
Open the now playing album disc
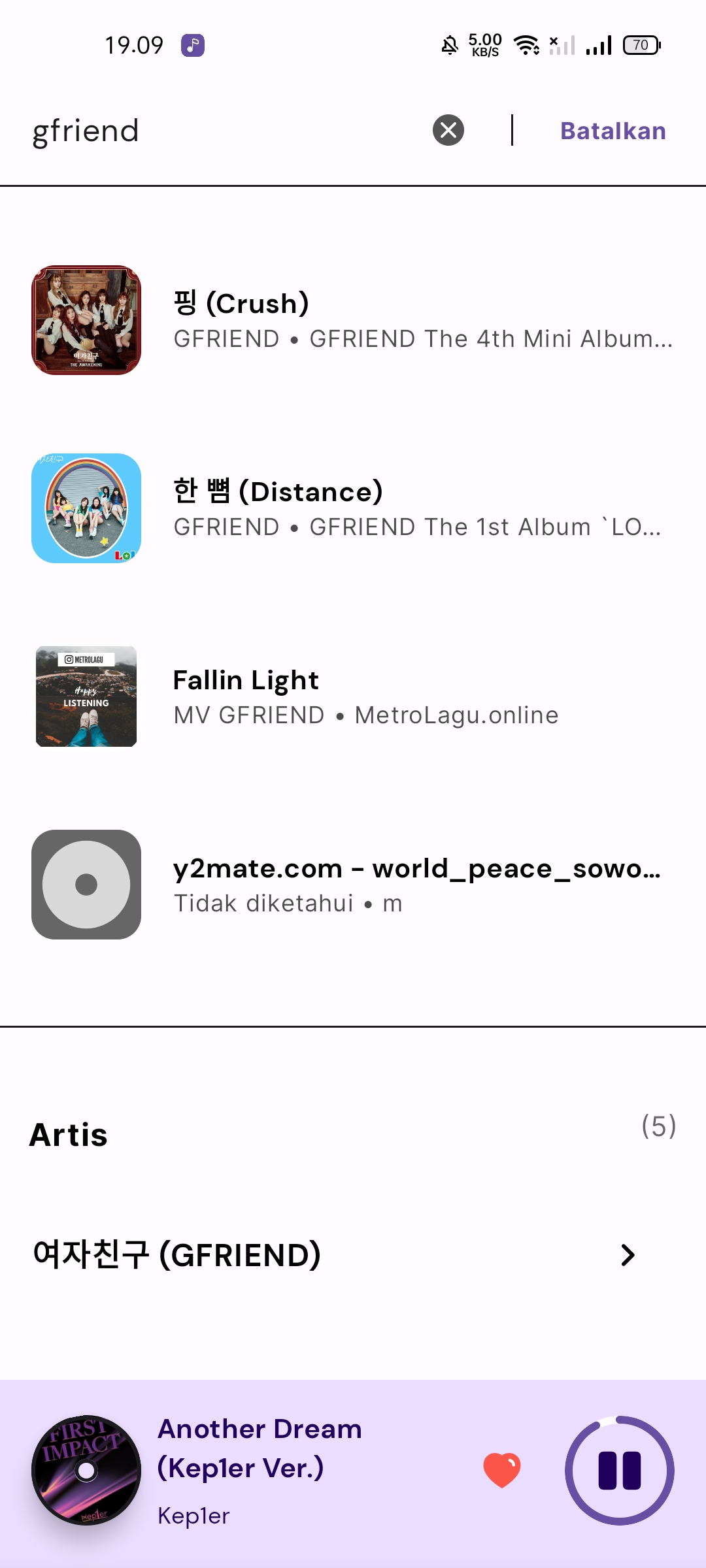pos(86,1470)
